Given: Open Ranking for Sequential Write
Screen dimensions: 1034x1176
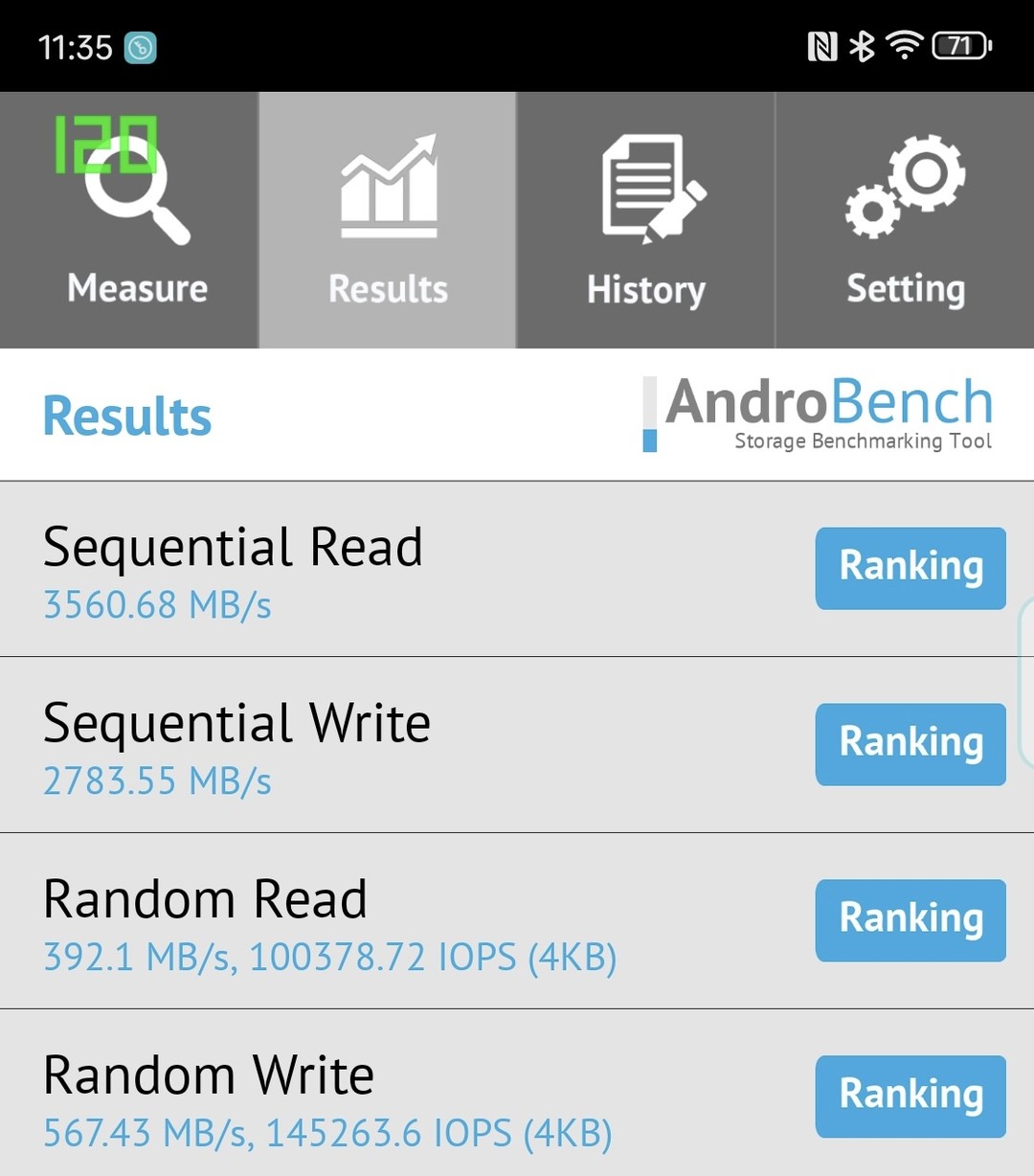Looking at the screenshot, I should [x=910, y=744].
